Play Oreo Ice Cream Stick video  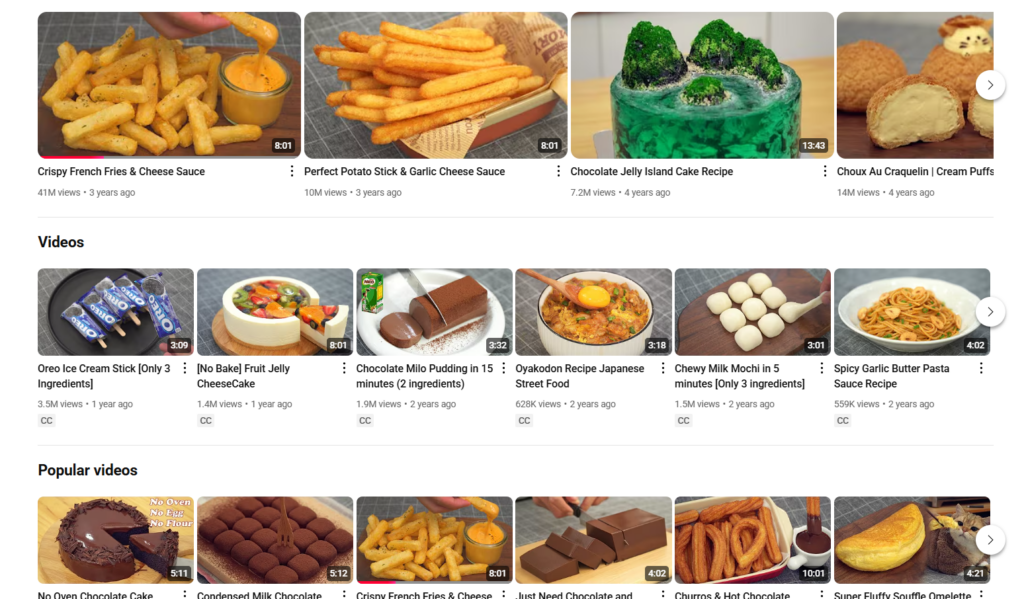point(115,312)
